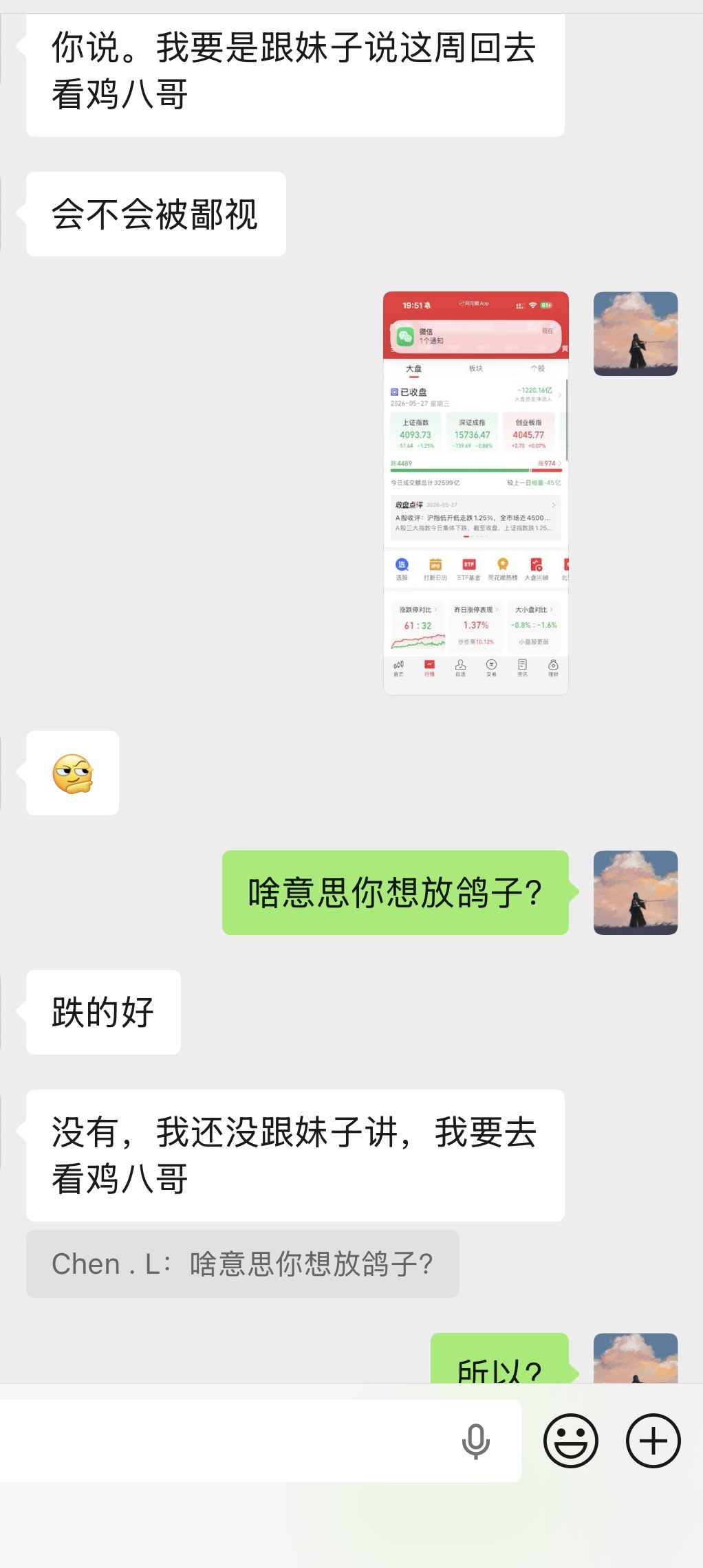703x1568 pixels.
Task: Tap the quoted reply from Chen . L
Action: [242, 1263]
